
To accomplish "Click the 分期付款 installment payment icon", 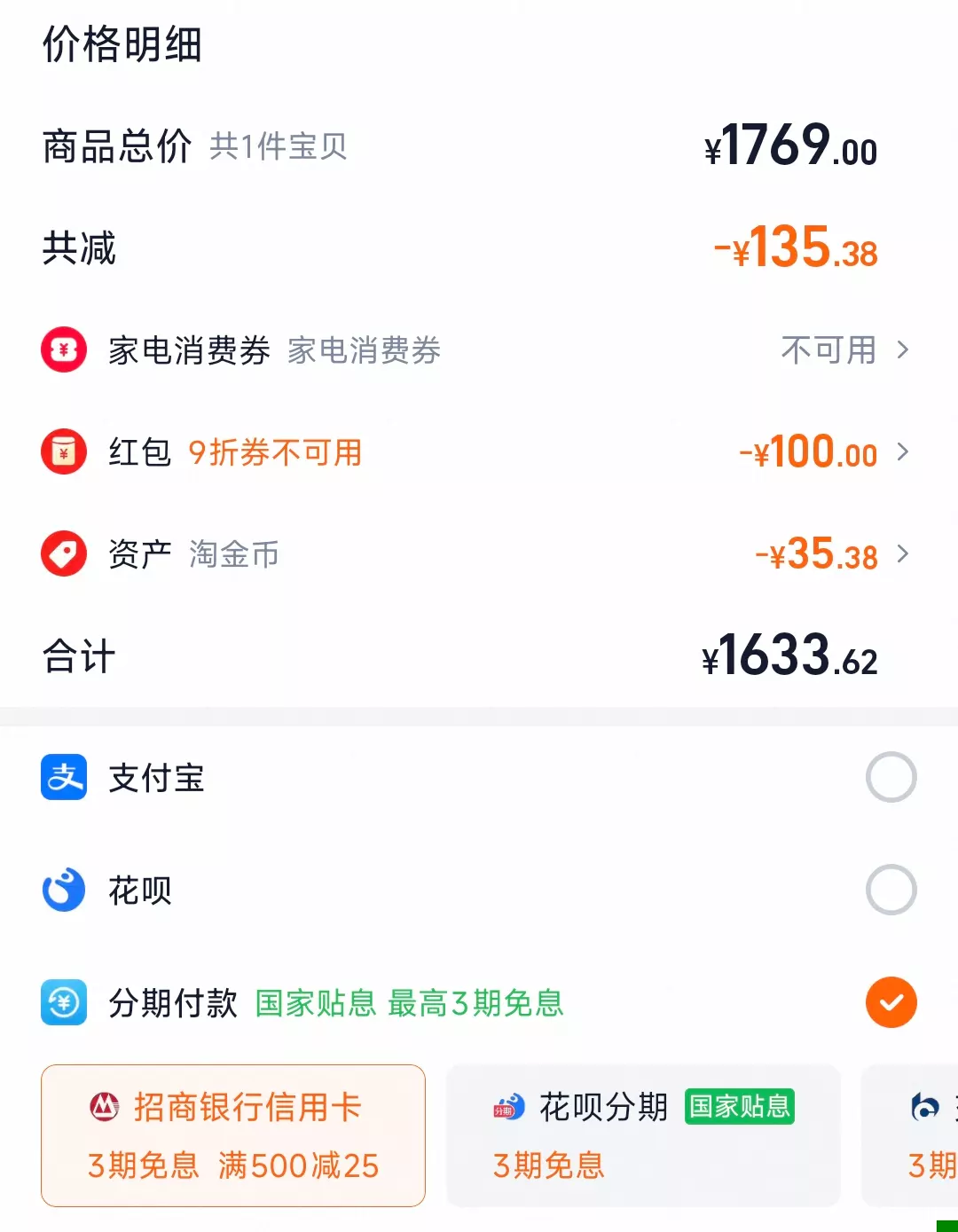I will tap(63, 1003).
